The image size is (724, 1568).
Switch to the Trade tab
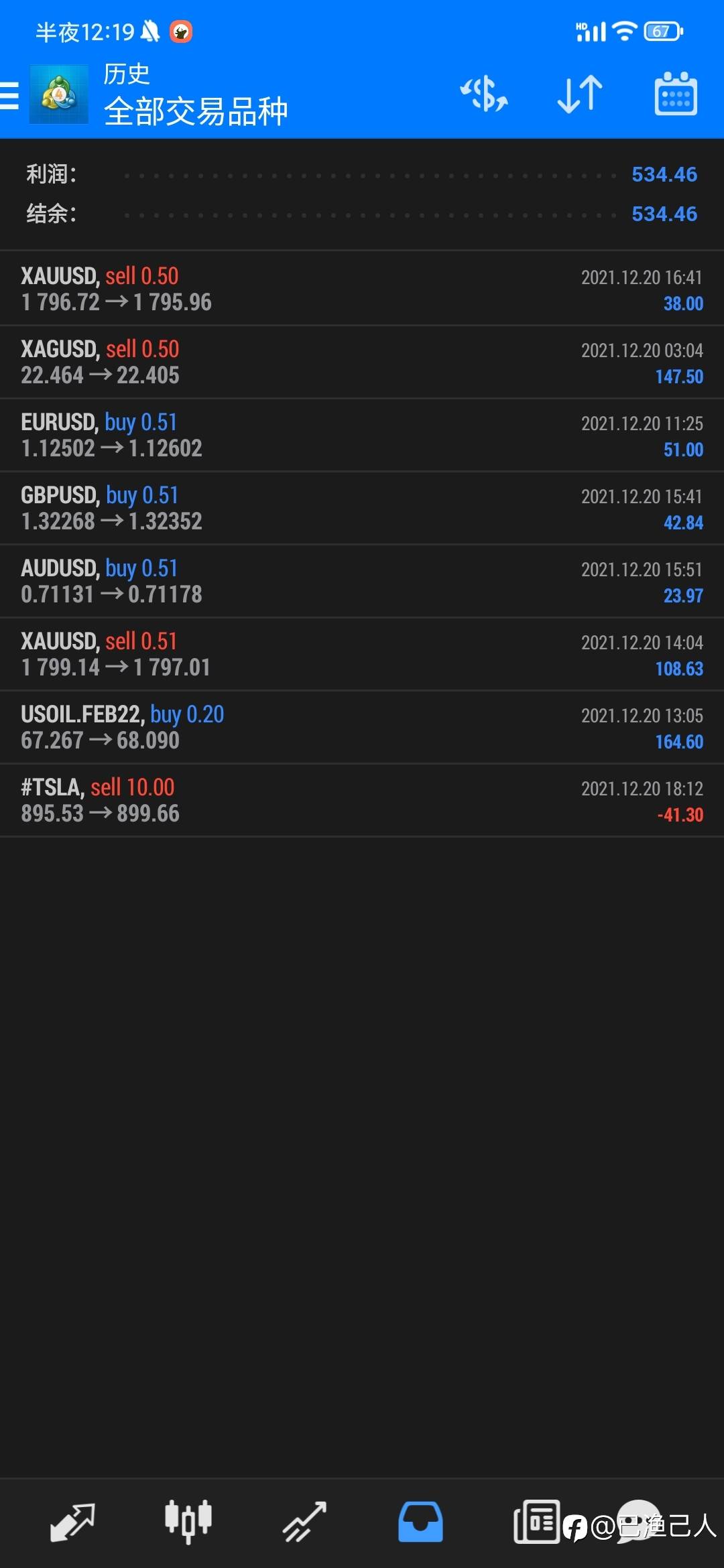(304, 1522)
